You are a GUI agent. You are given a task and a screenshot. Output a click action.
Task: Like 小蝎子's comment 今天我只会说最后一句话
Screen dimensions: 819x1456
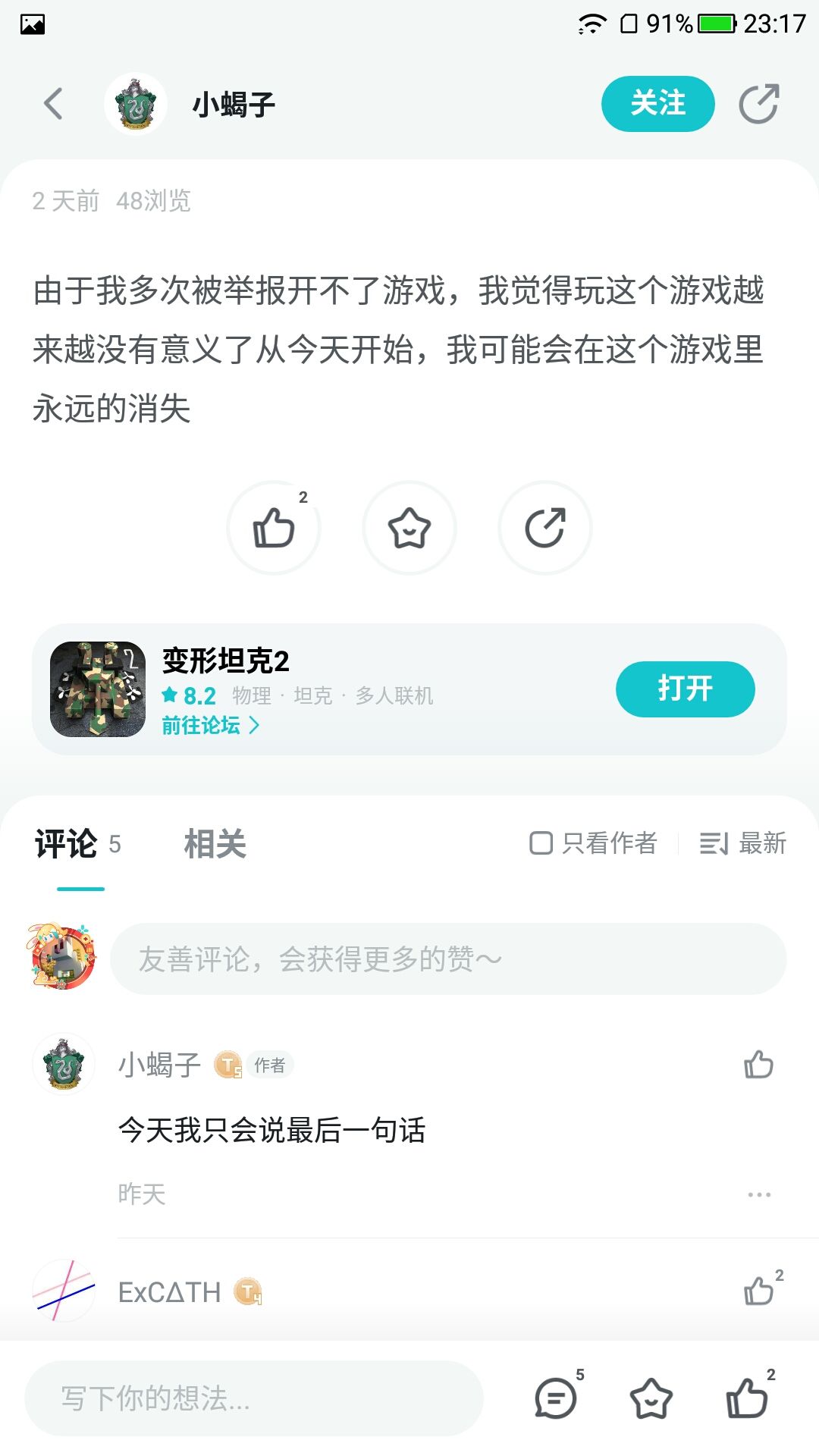(758, 1065)
